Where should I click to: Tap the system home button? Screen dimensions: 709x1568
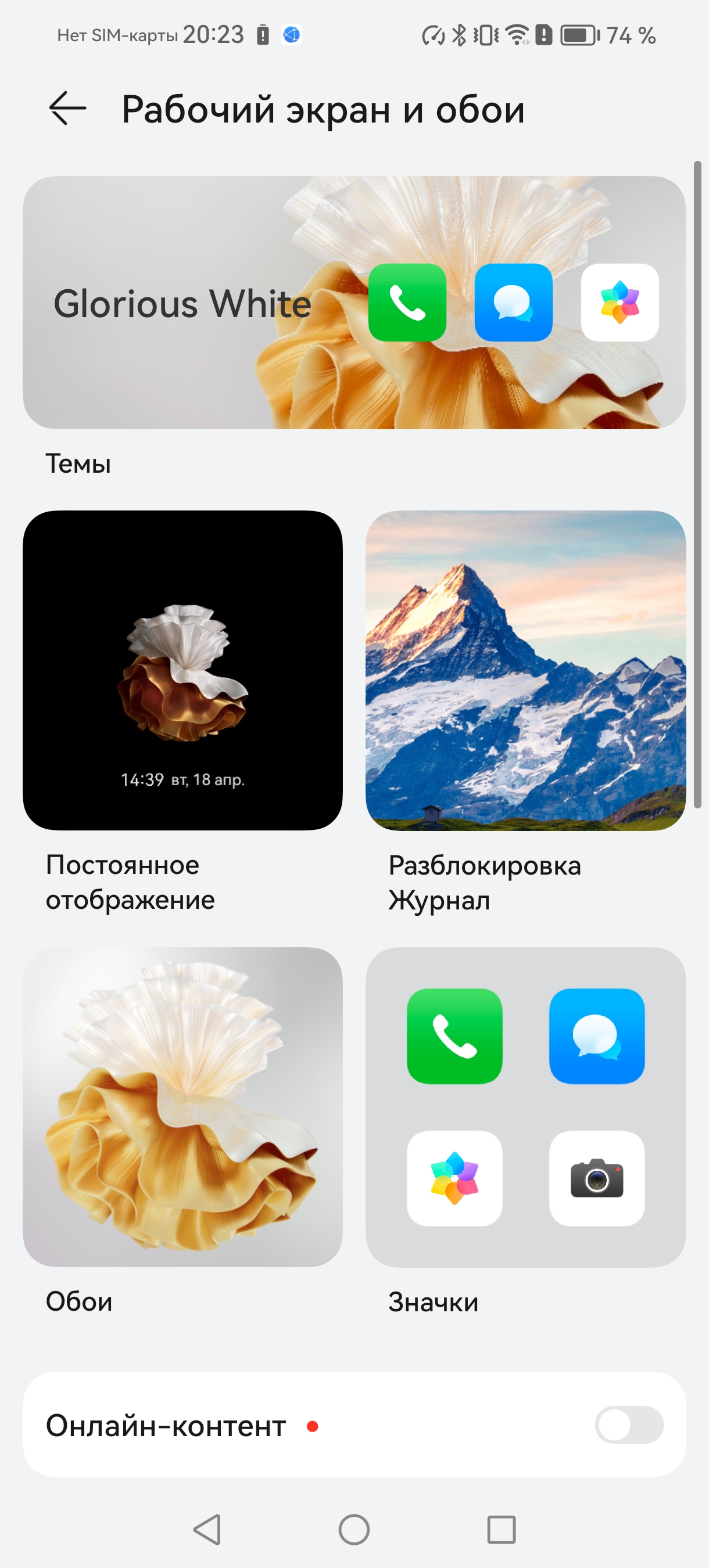(354, 1530)
